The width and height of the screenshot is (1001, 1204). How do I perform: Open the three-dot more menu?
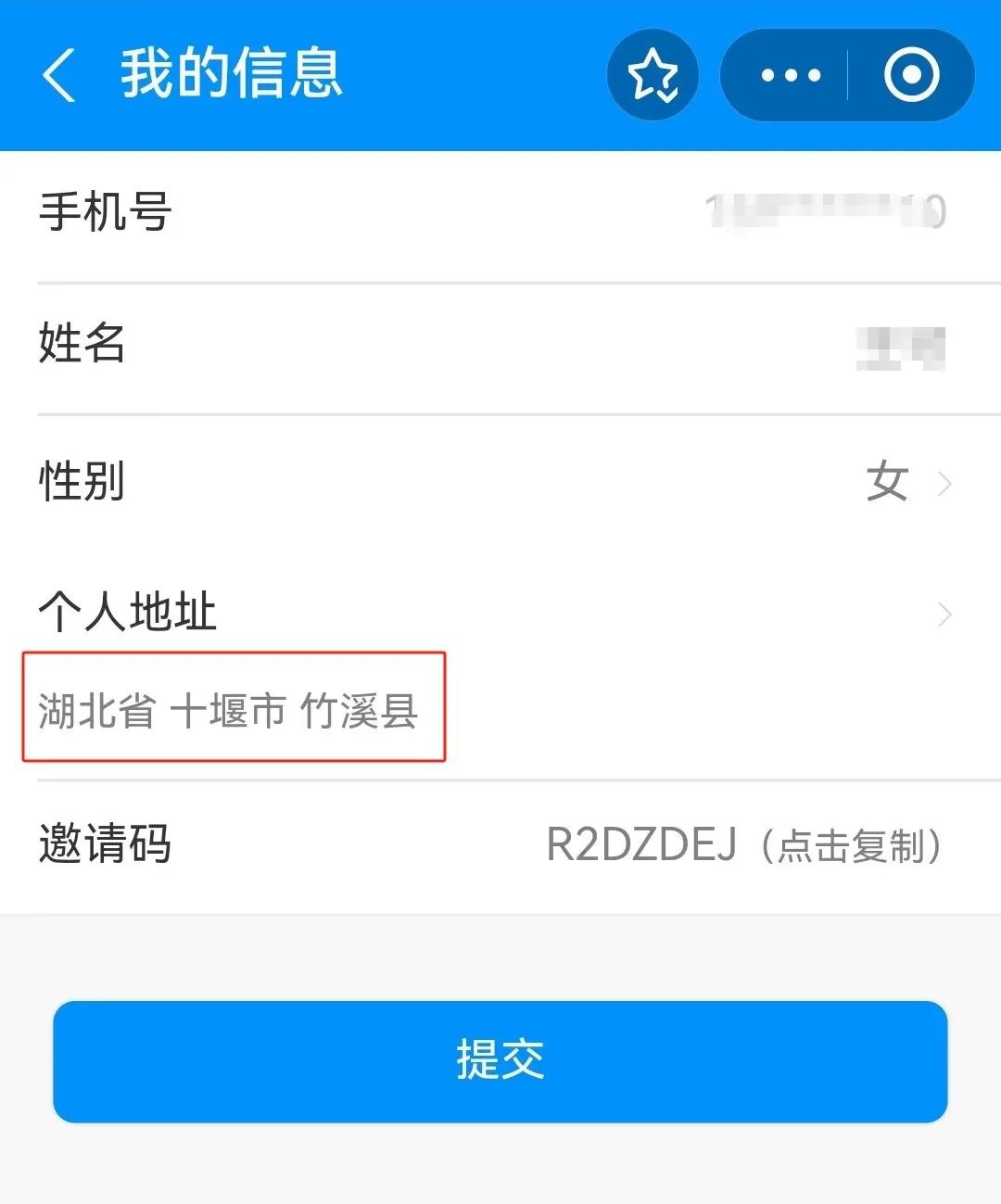790,75
